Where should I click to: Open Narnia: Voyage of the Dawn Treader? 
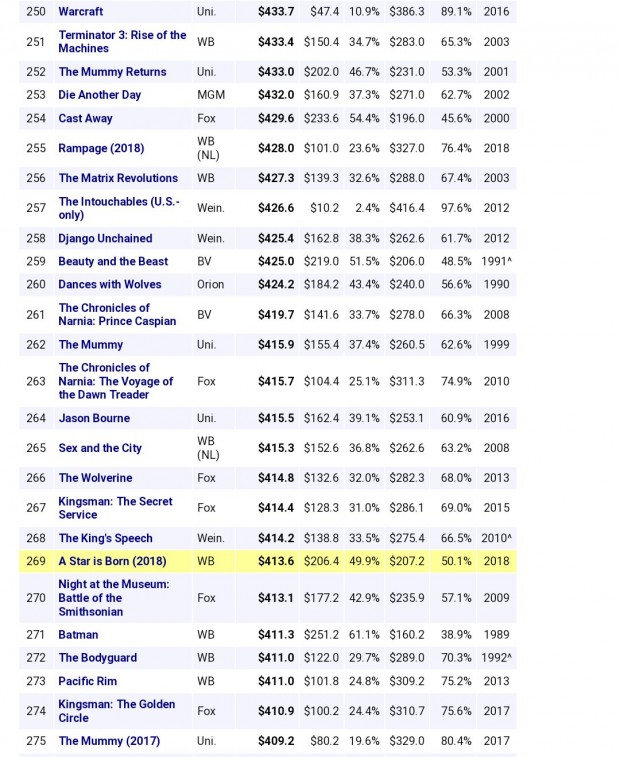[115, 381]
